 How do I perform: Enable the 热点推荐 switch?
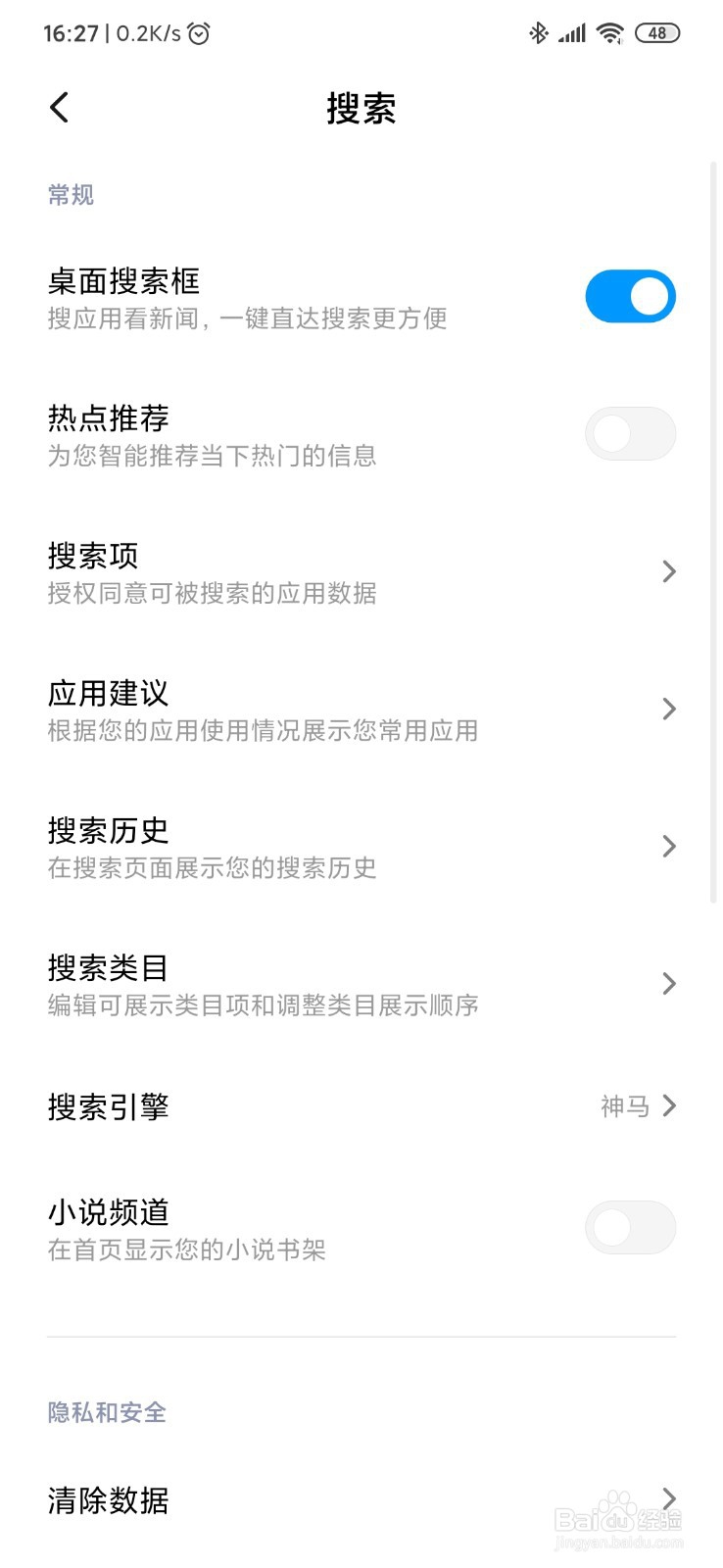[631, 433]
